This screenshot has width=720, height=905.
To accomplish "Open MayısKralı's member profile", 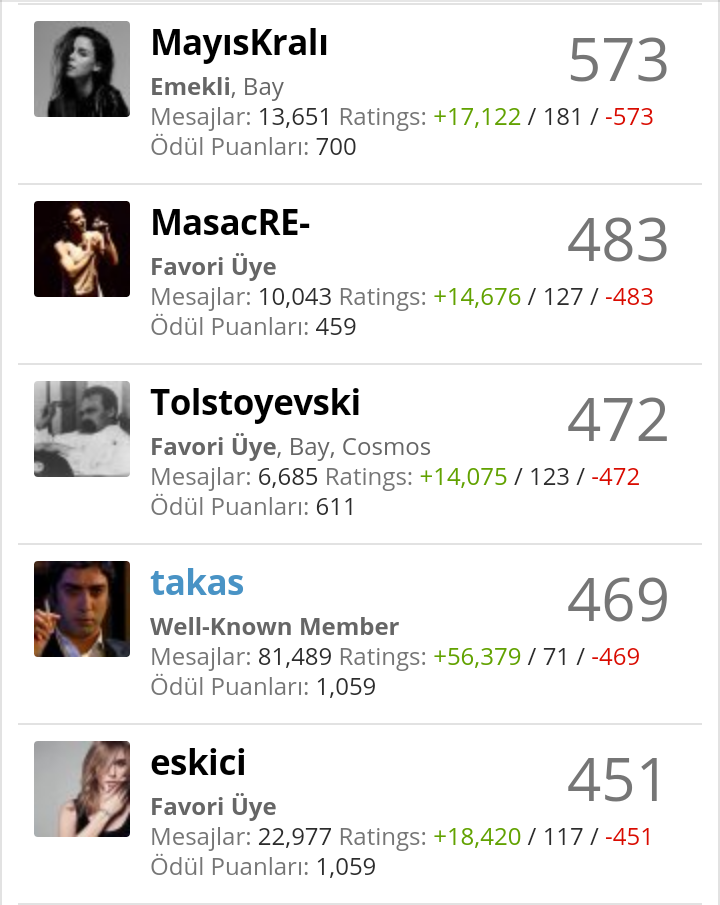I will [x=239, y=43].
